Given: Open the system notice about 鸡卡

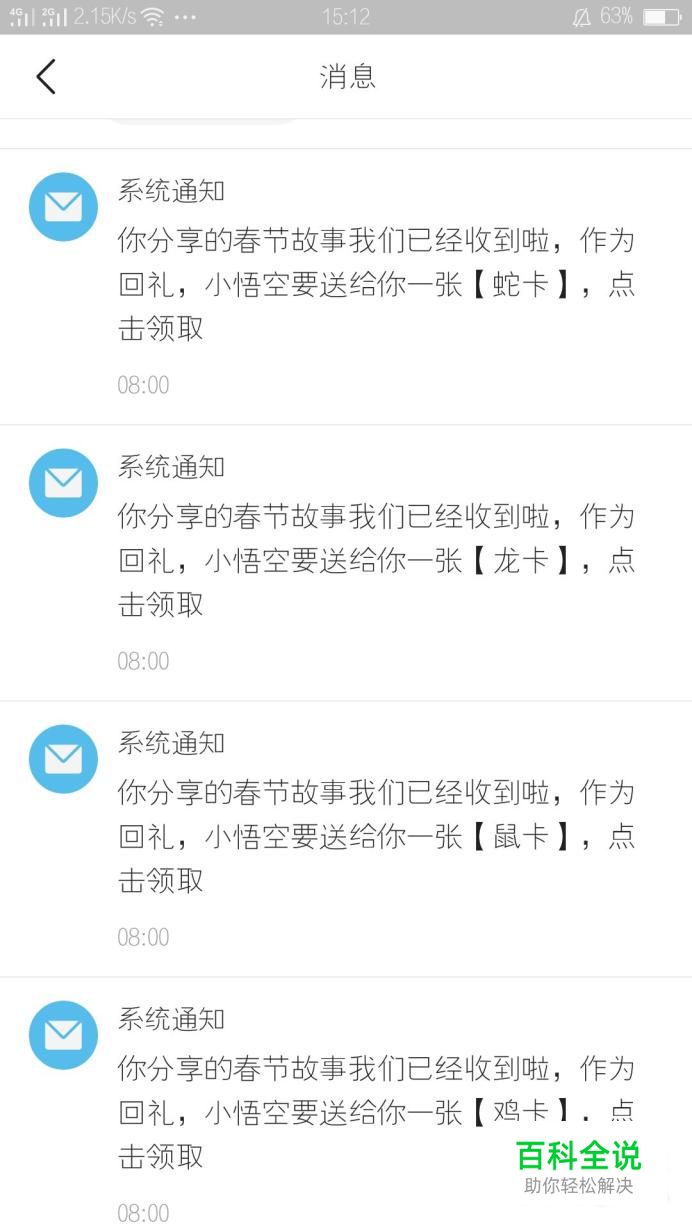Looking at the screenshot, I should pyautogui.click(x=346, y=1104).
